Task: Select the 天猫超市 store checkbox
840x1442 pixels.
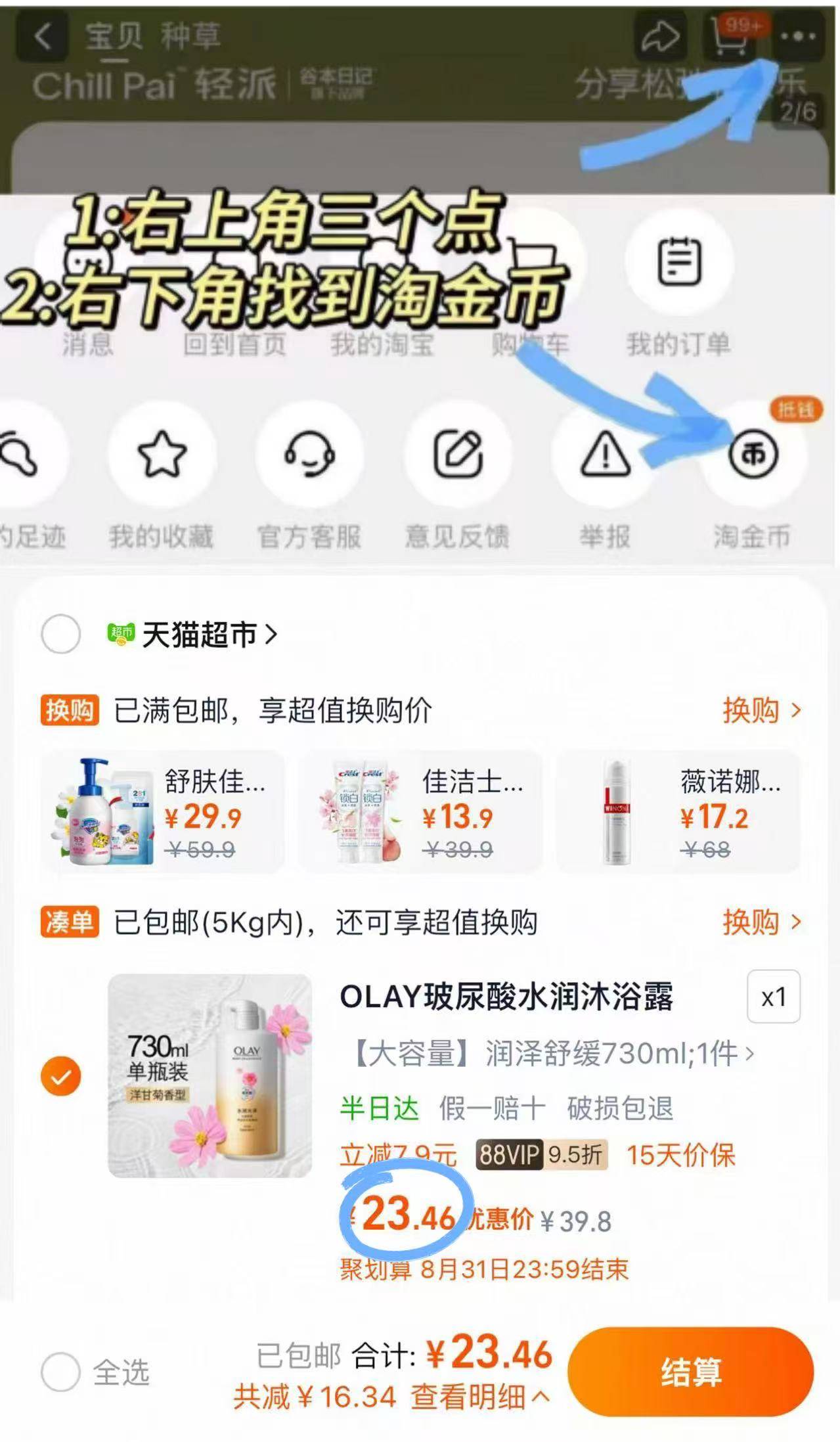Action: [62, 634]
